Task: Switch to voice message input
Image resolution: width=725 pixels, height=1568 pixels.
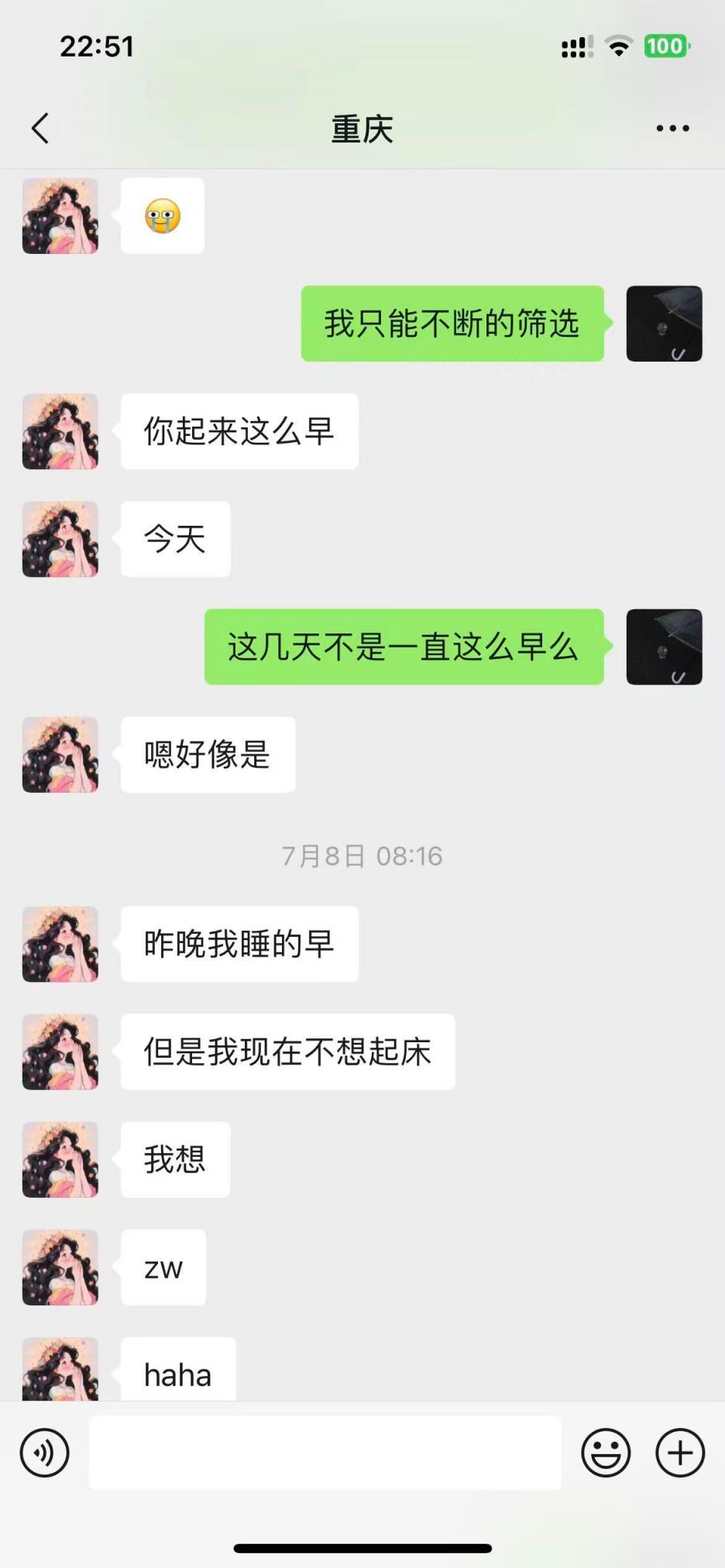Action: pyautogui.click(x=45, y=1453)
